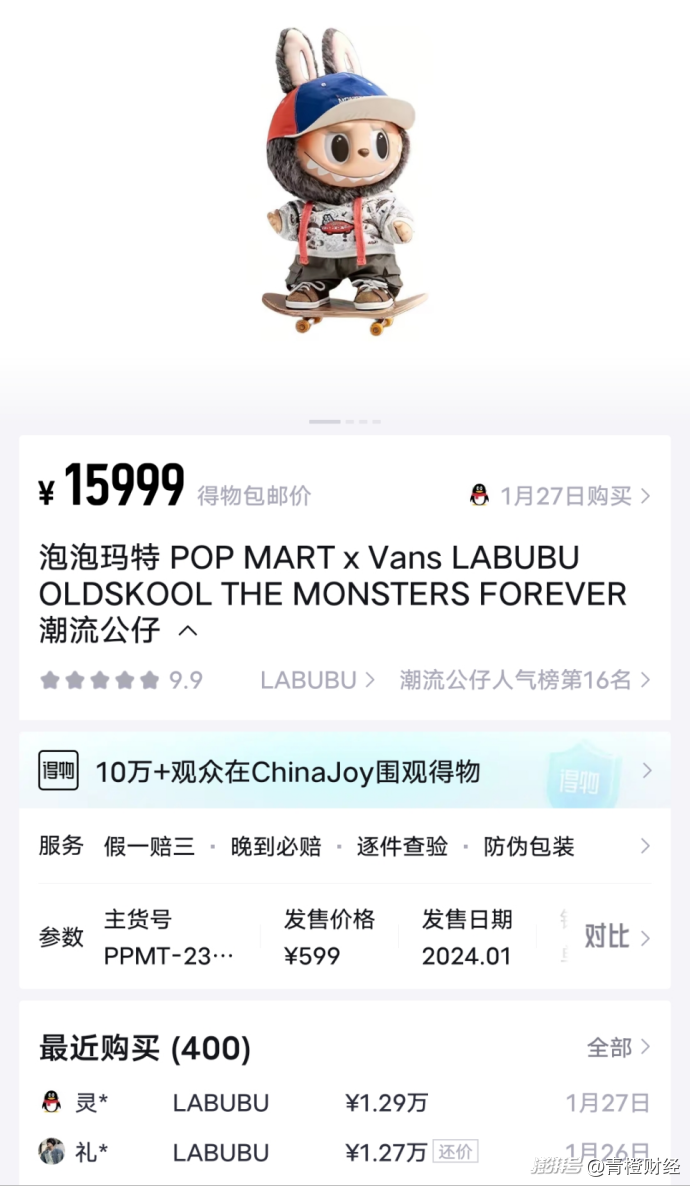Screen dimensions: 690x1187
Task: Collapse the product title caret
Action: click(x=188, y=632)
